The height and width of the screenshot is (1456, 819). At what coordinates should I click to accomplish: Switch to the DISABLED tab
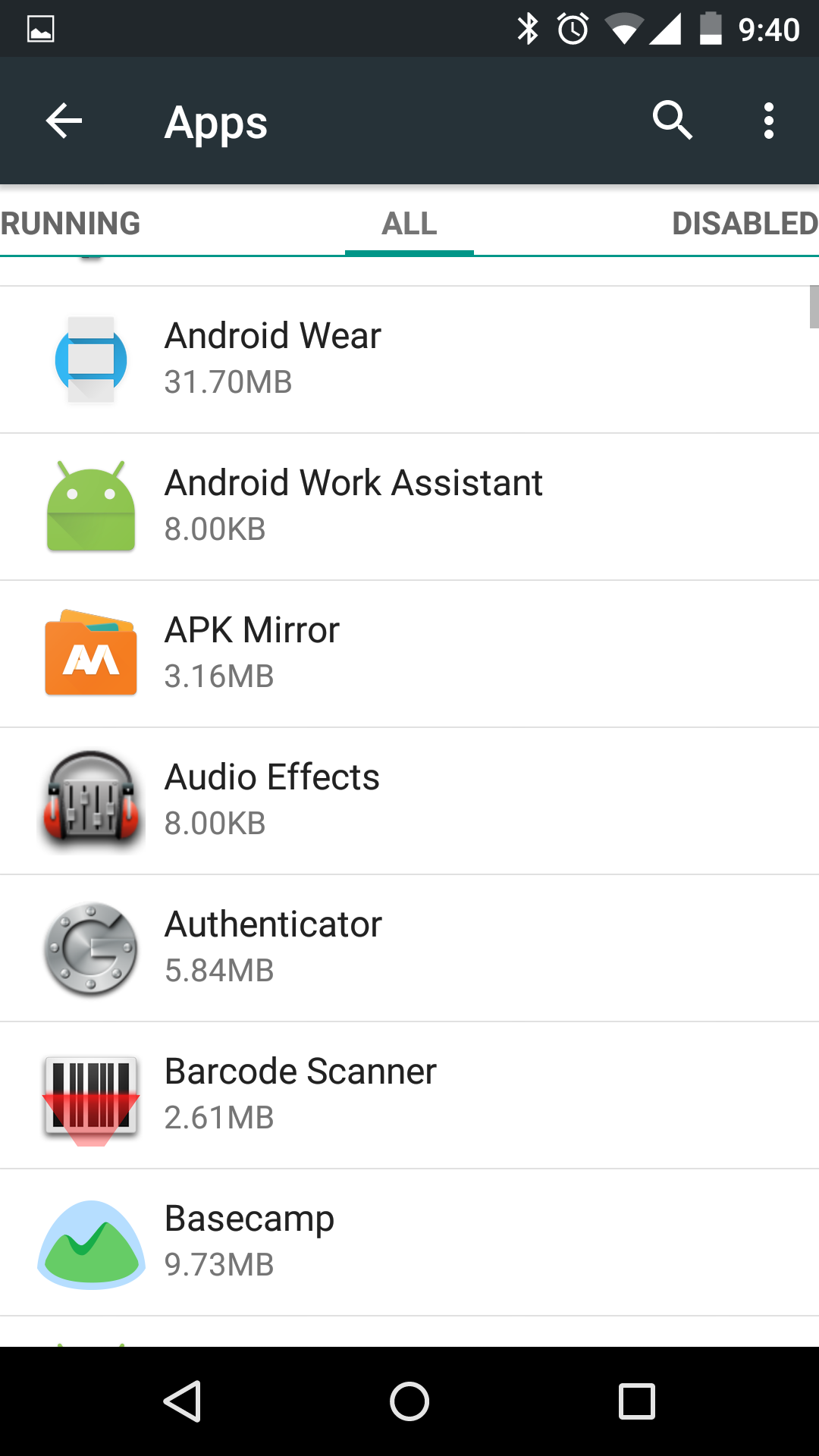(743, 223)
